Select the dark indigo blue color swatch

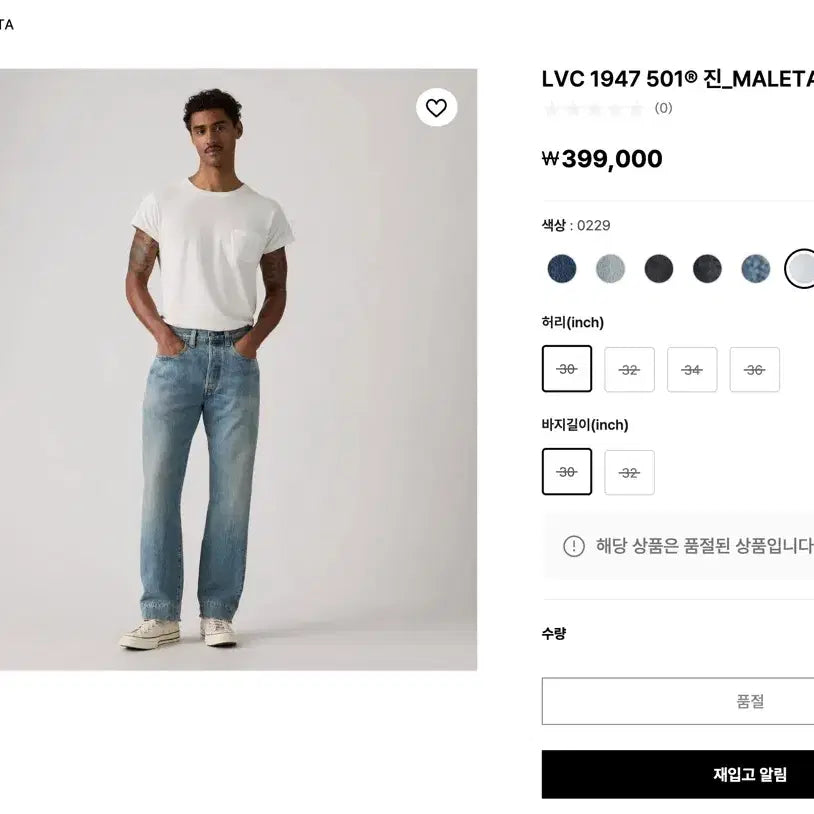562,269
